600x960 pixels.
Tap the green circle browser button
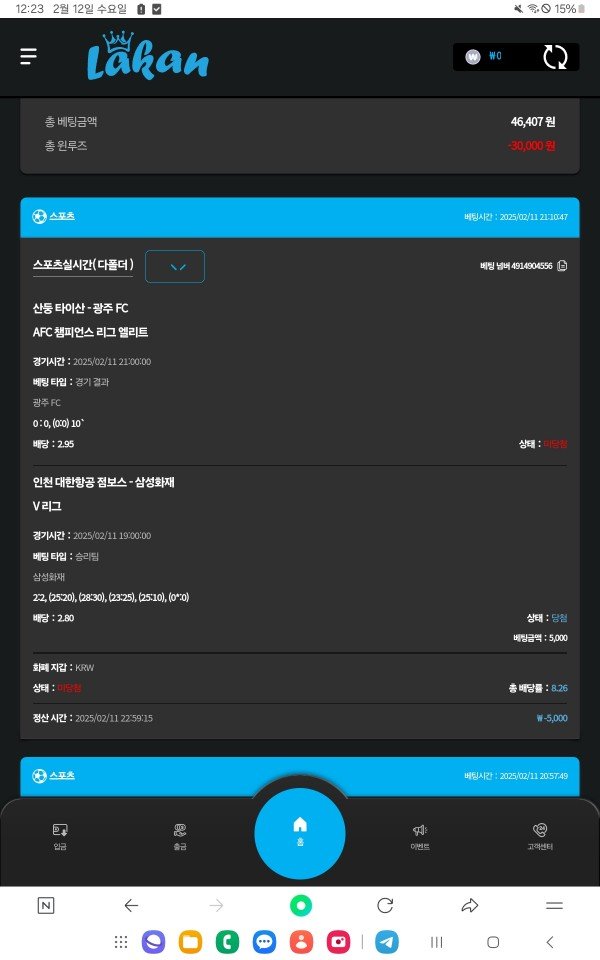point(300,905)
